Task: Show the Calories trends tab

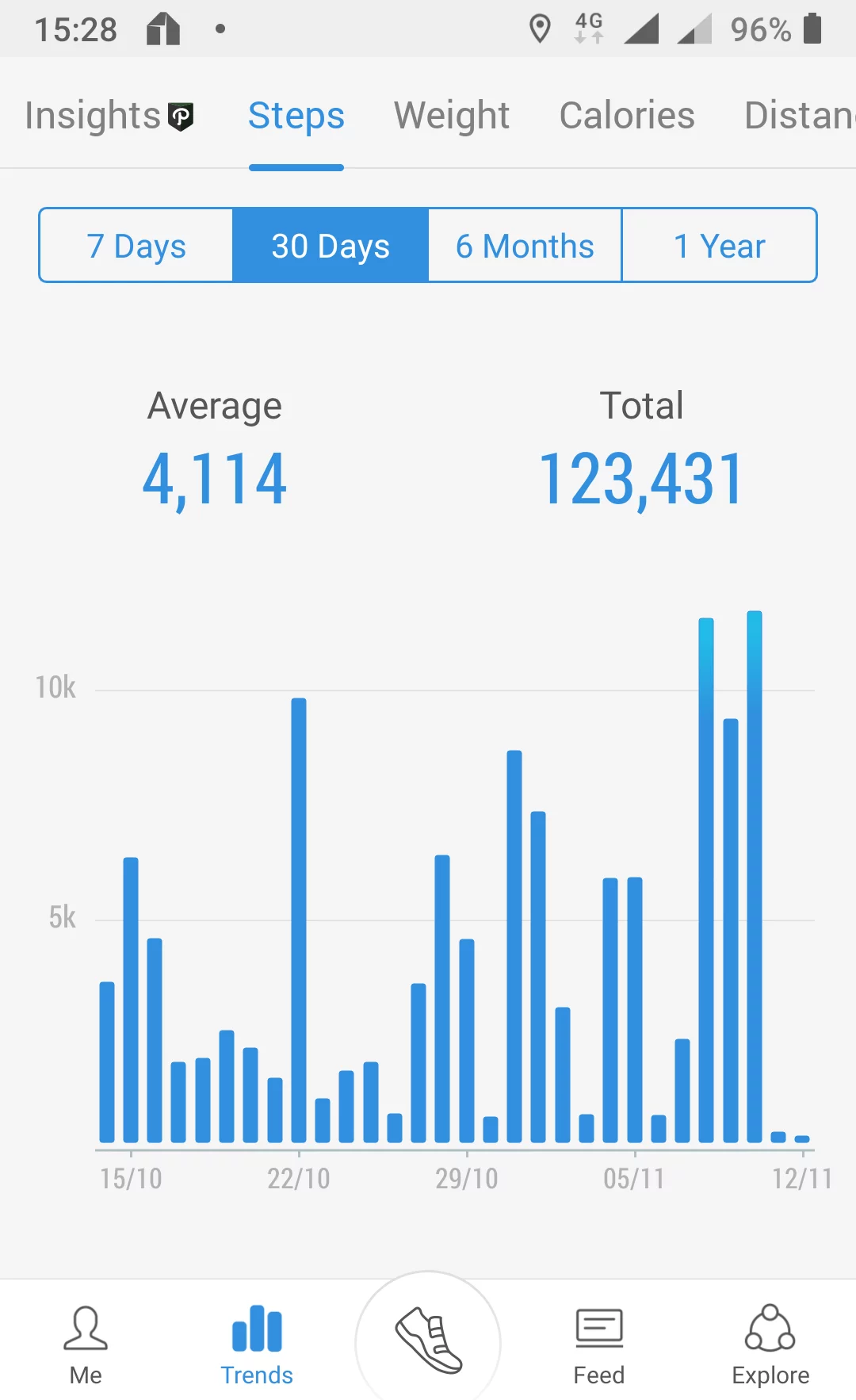Action: [x=627, y=116]
